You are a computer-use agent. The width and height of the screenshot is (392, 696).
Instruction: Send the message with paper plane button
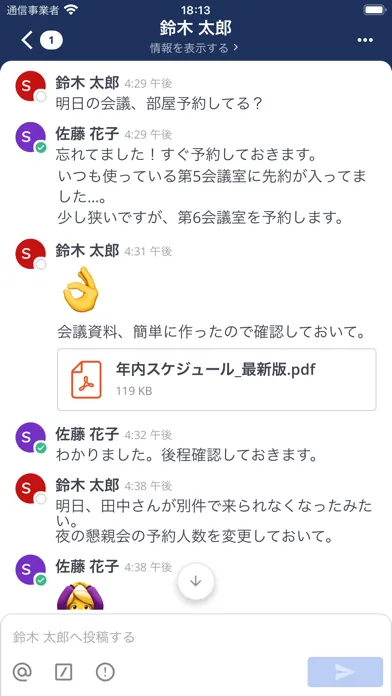point(345,672)
